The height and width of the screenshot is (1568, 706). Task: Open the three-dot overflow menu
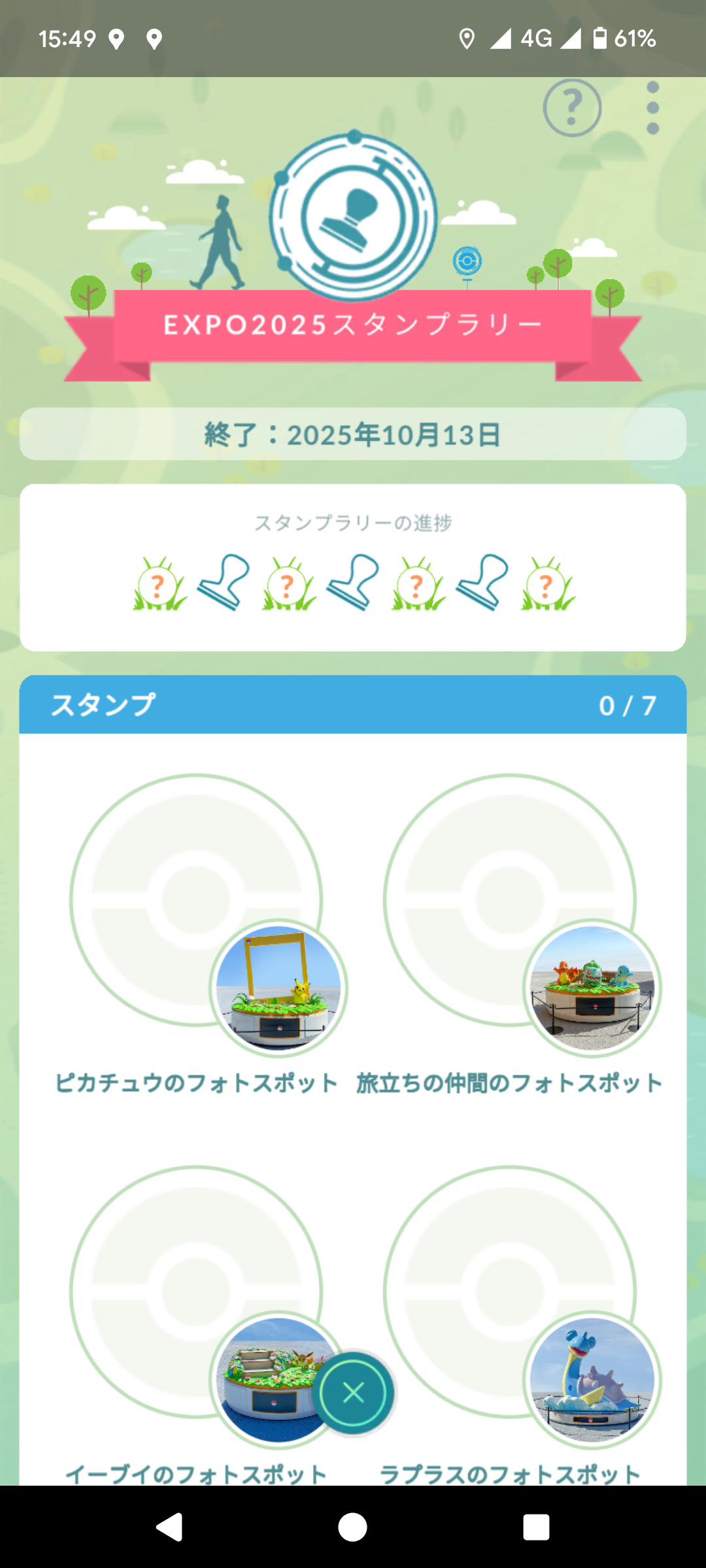pos(652,108)
